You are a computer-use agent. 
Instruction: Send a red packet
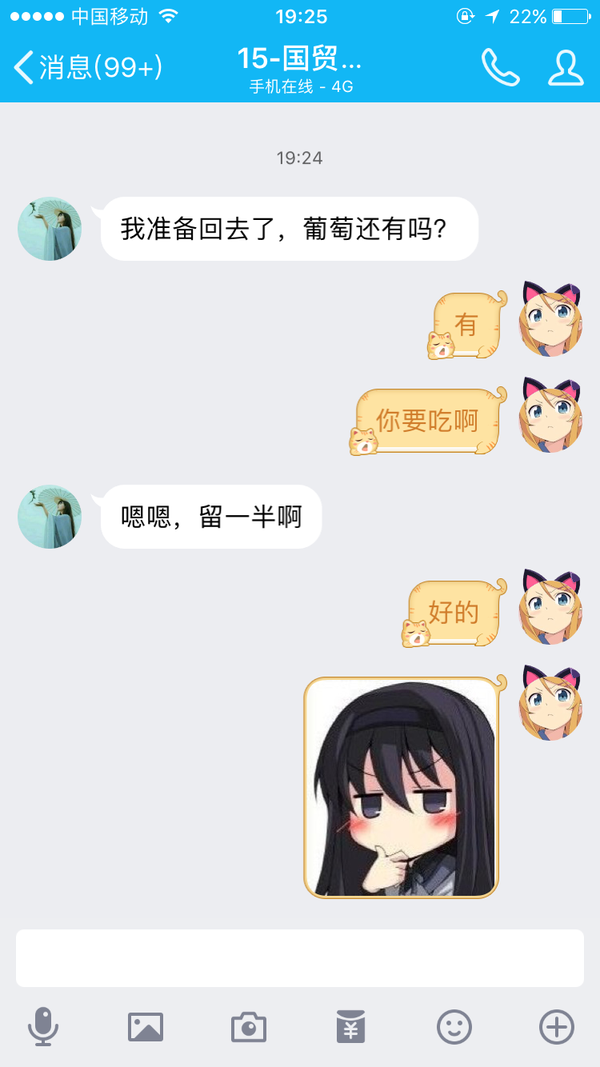pyautogui.click(x=351, y=1027)
